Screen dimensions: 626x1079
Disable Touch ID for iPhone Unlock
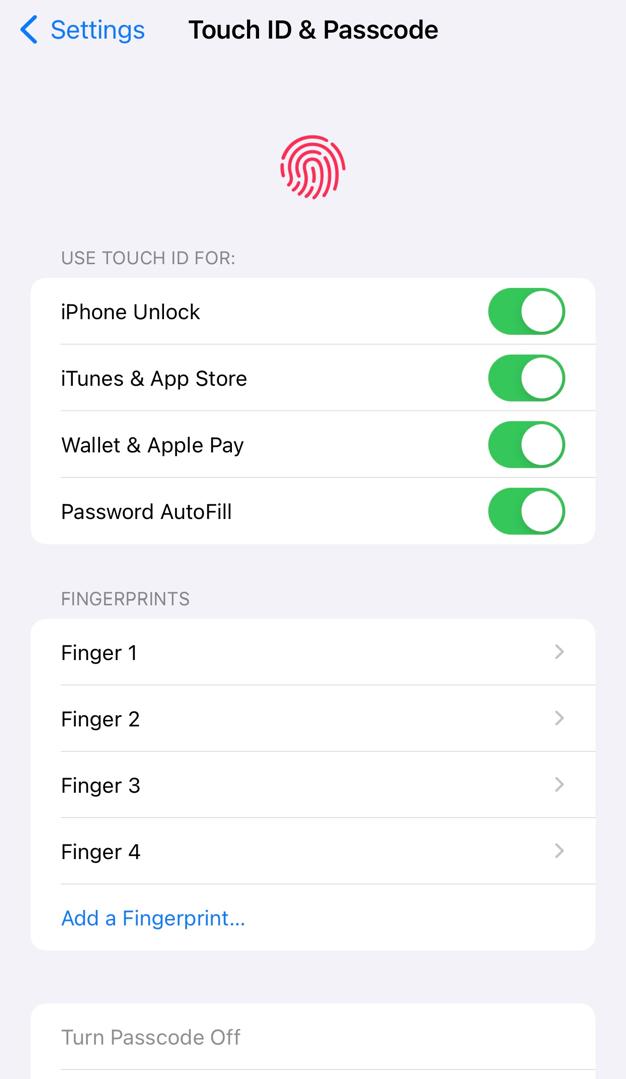point(526,312)
